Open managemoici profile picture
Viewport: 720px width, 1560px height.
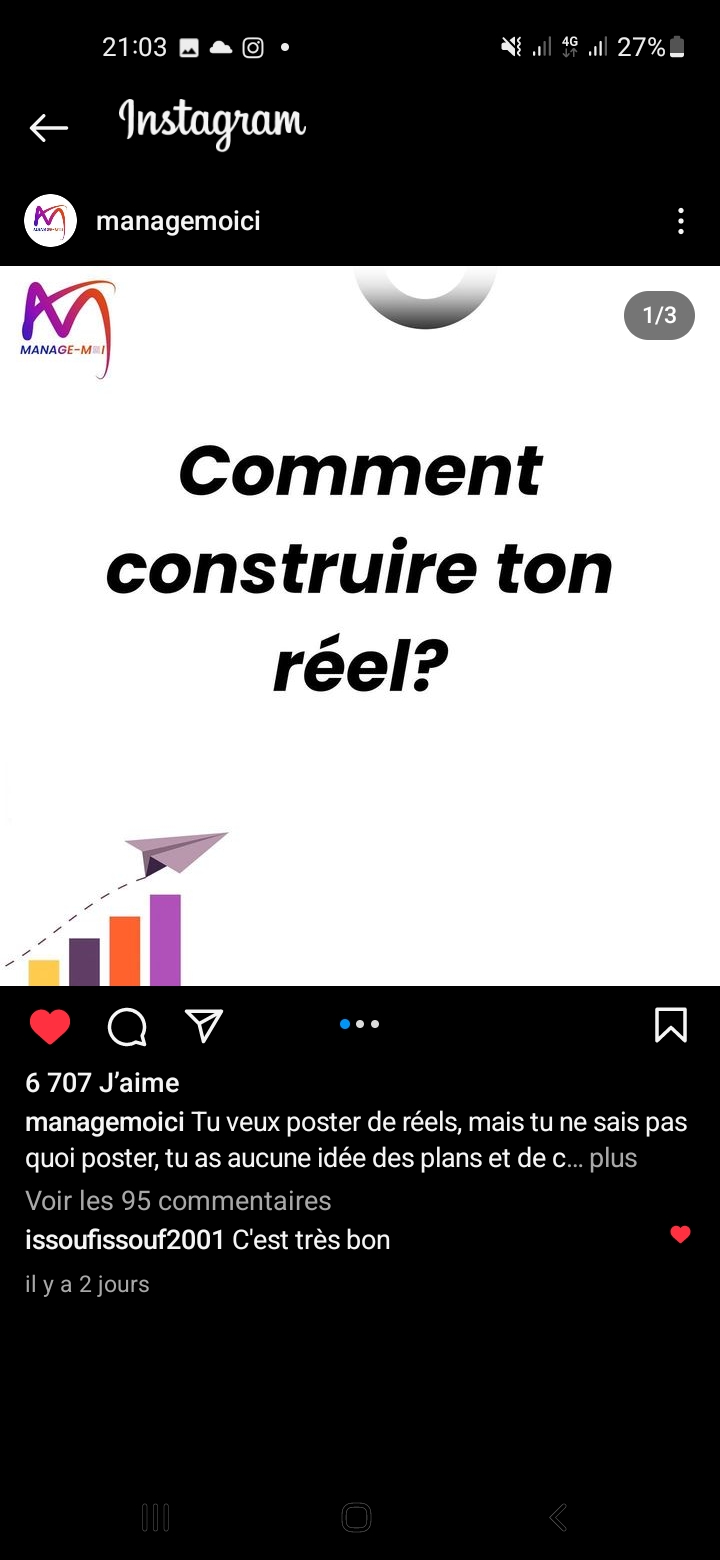[x=50, y=221]
